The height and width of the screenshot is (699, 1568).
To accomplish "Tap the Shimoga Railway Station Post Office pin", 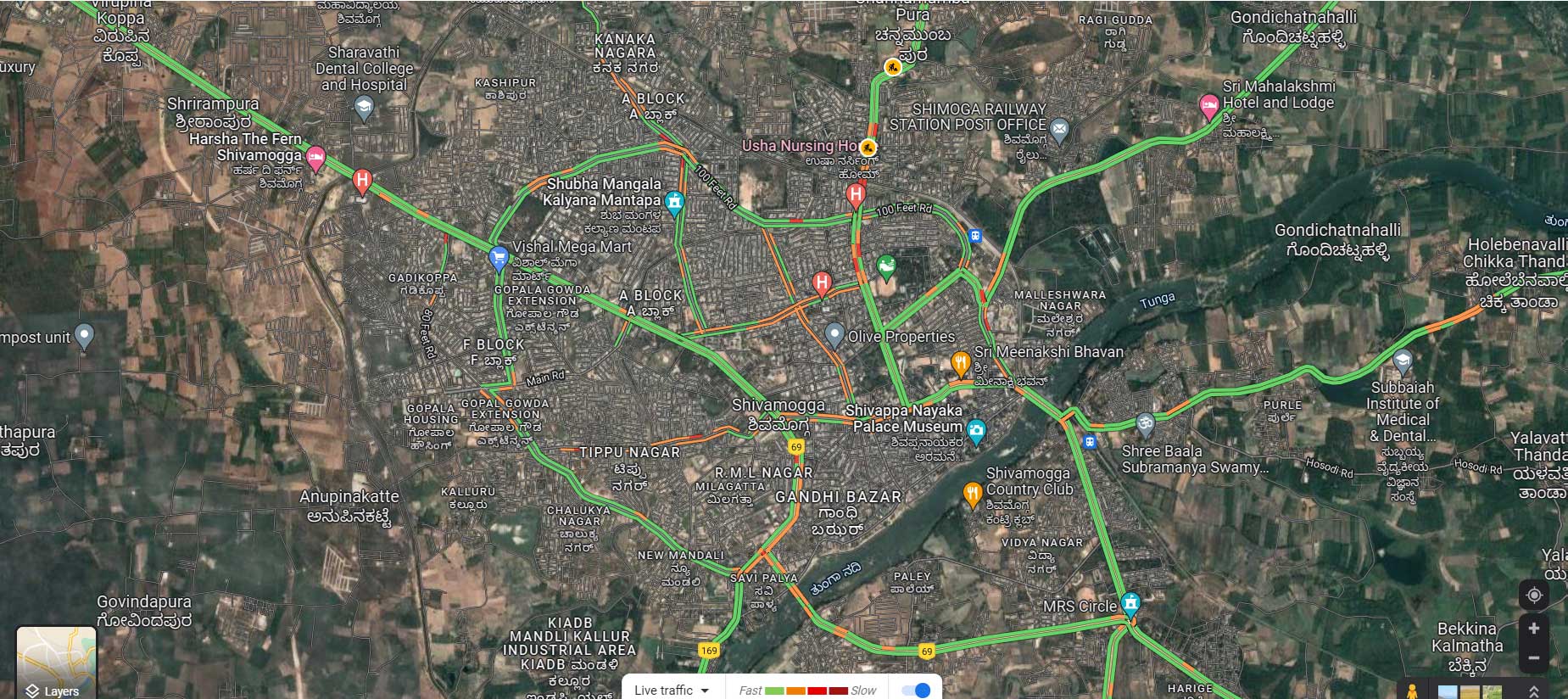I will click(x=1059, y=130).
